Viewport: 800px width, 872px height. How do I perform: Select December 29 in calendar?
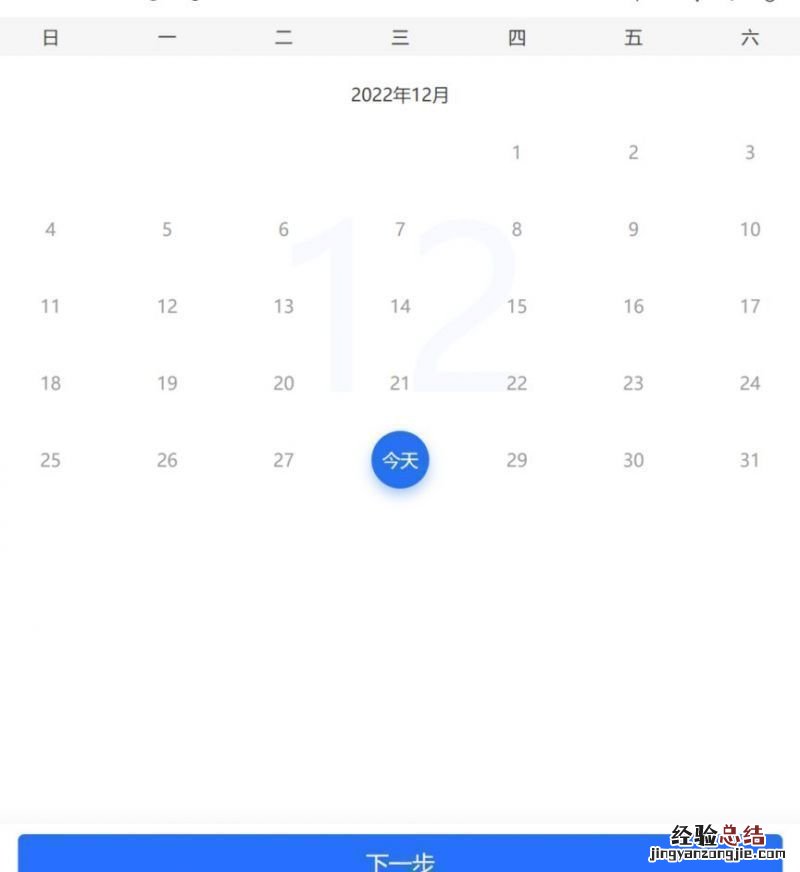[x=516, y=460]
